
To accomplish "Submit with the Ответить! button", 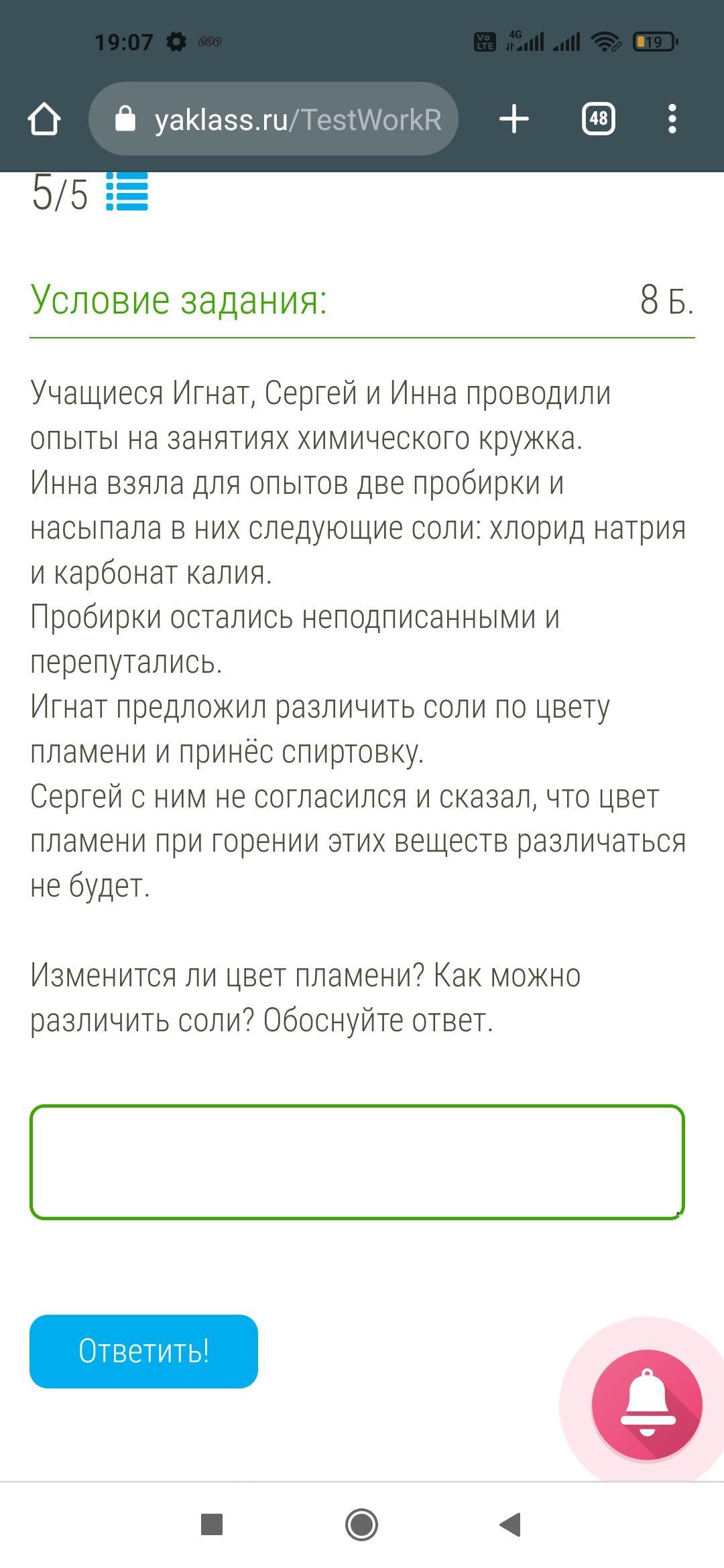I will [x=143, y=1351].
